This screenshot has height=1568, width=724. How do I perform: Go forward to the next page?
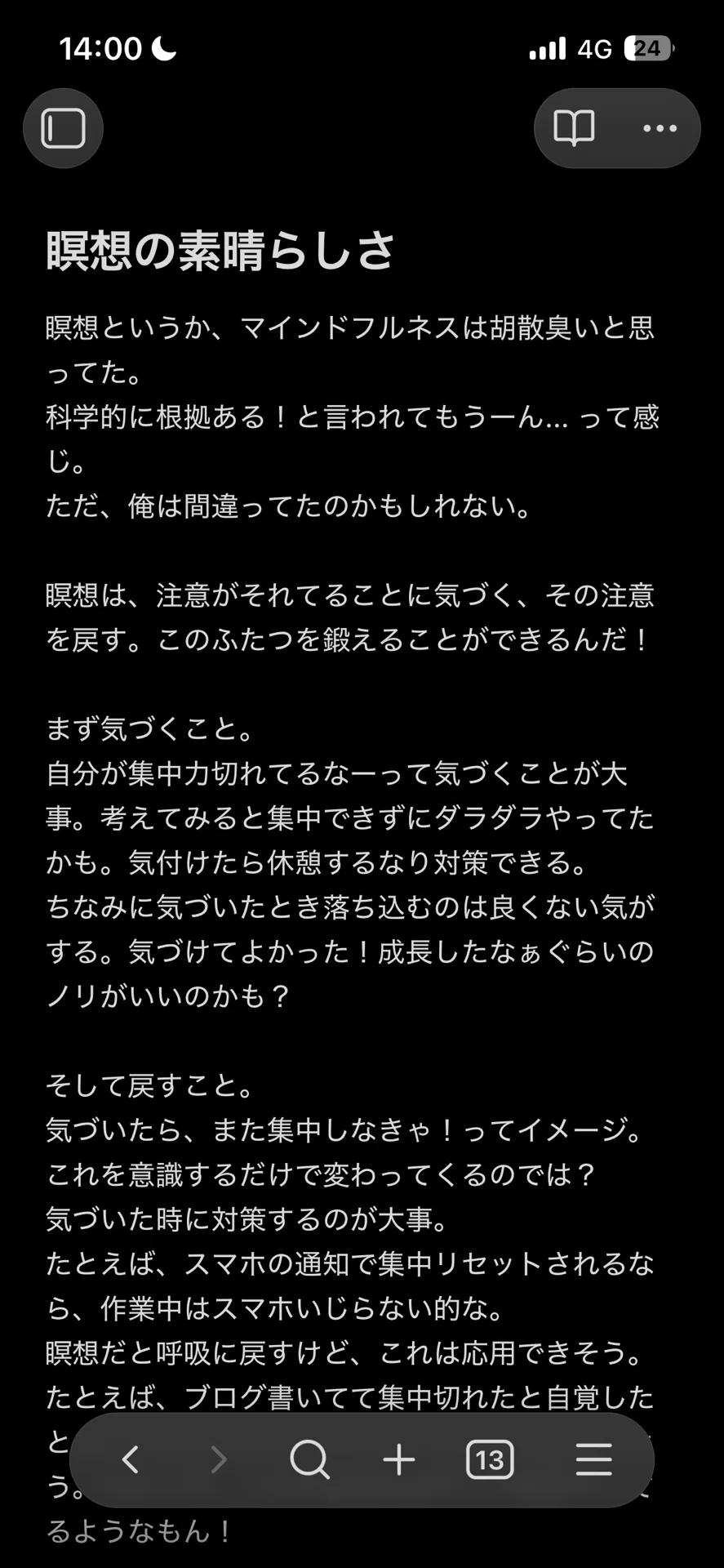[x=219, y=1459]
